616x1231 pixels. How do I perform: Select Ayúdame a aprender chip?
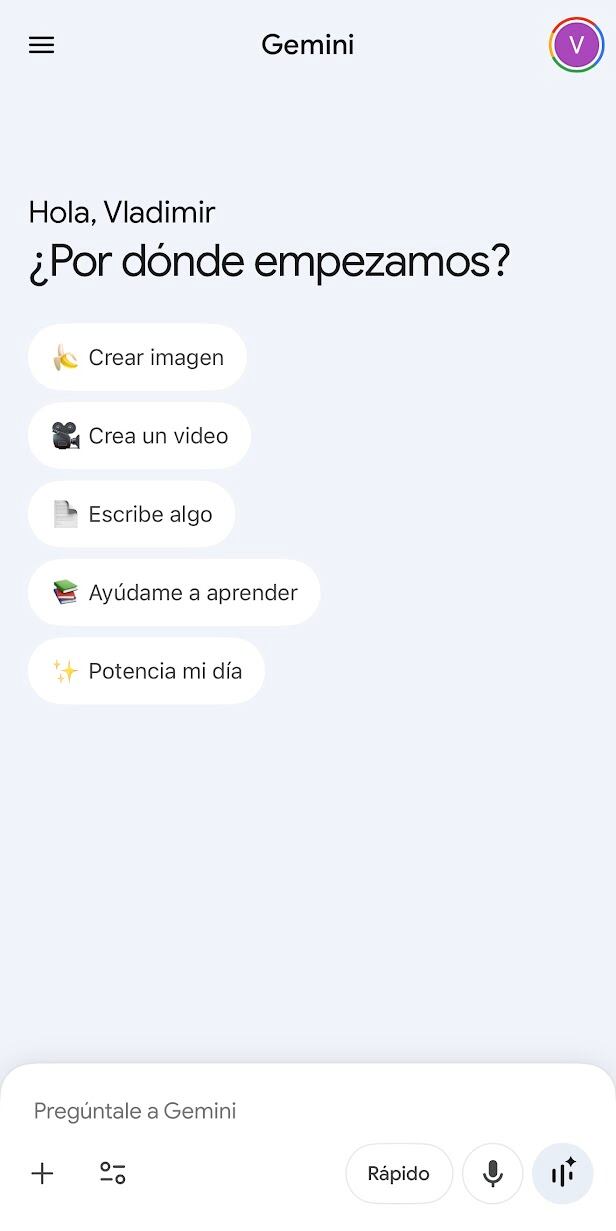pos(174,592)
